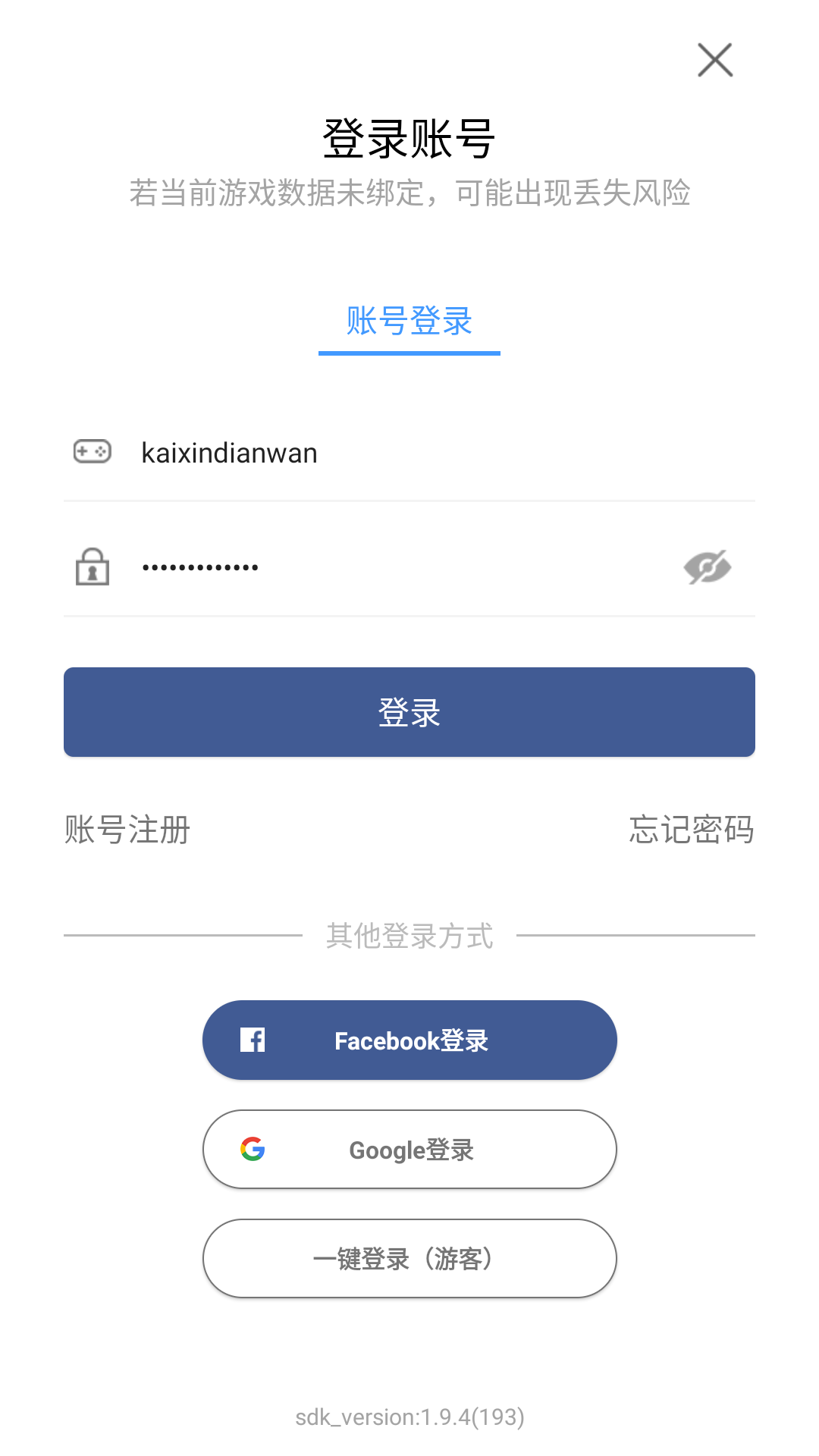Screen dimensions: 819x1456
Task: Open account registration via 账号注册
Action: pyautogui.click(x=127, y=830)
